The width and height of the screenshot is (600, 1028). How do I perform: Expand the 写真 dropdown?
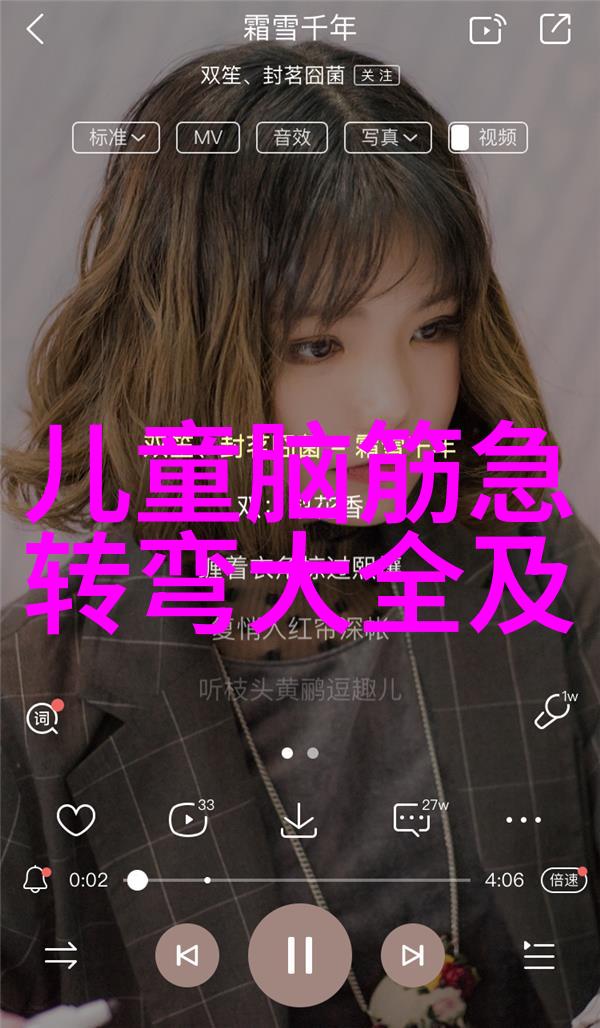pyautogui.click(x=389, y=137)
